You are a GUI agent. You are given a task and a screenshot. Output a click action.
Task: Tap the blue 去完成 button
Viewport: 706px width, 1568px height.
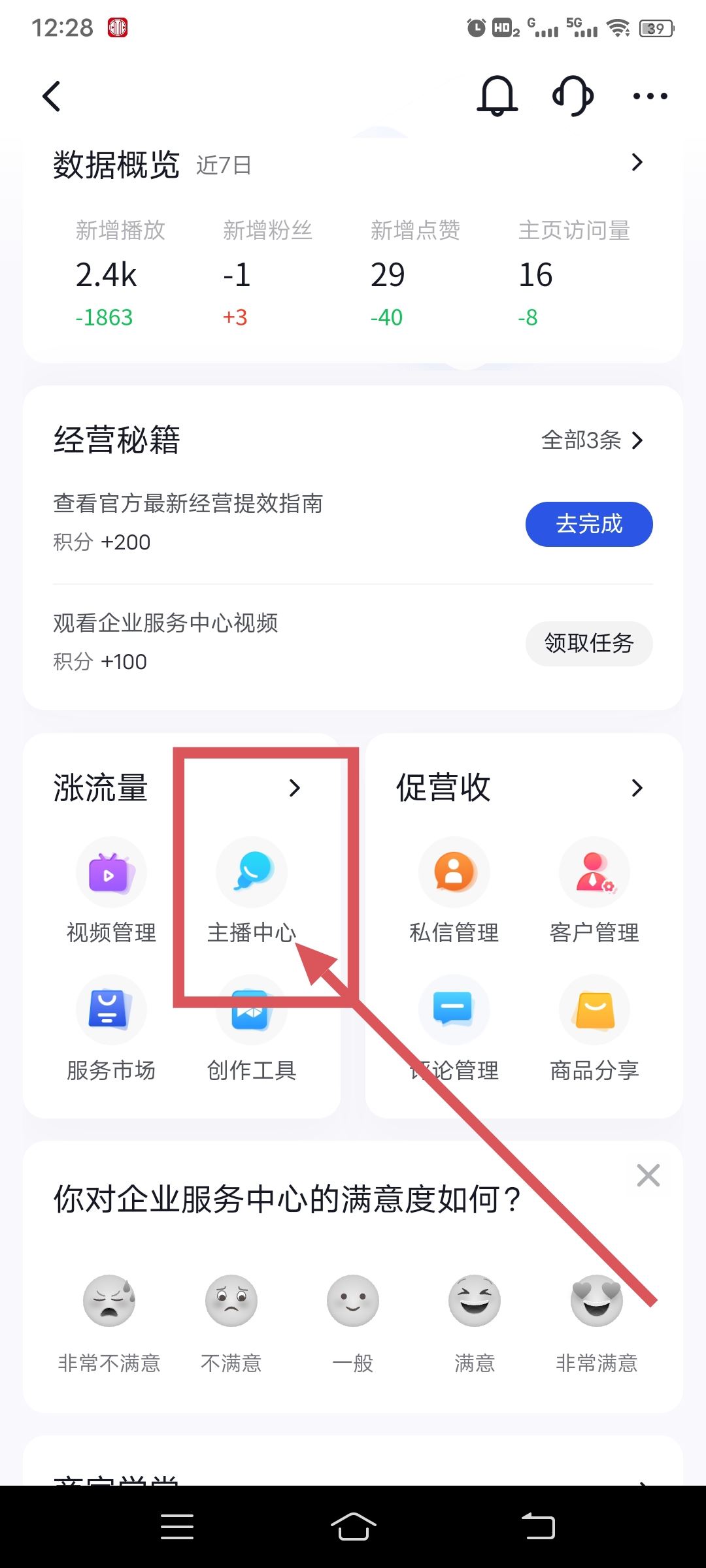pyautogui.click(x=589, y=524)
